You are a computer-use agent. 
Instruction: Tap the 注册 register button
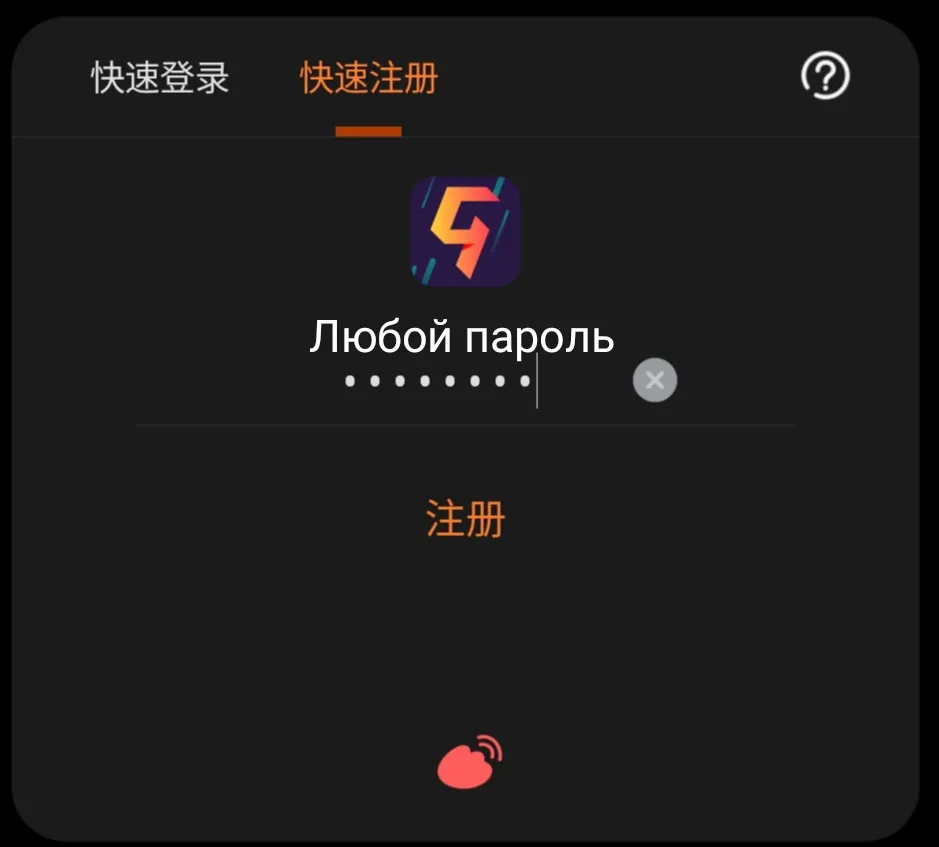(466, 520)
